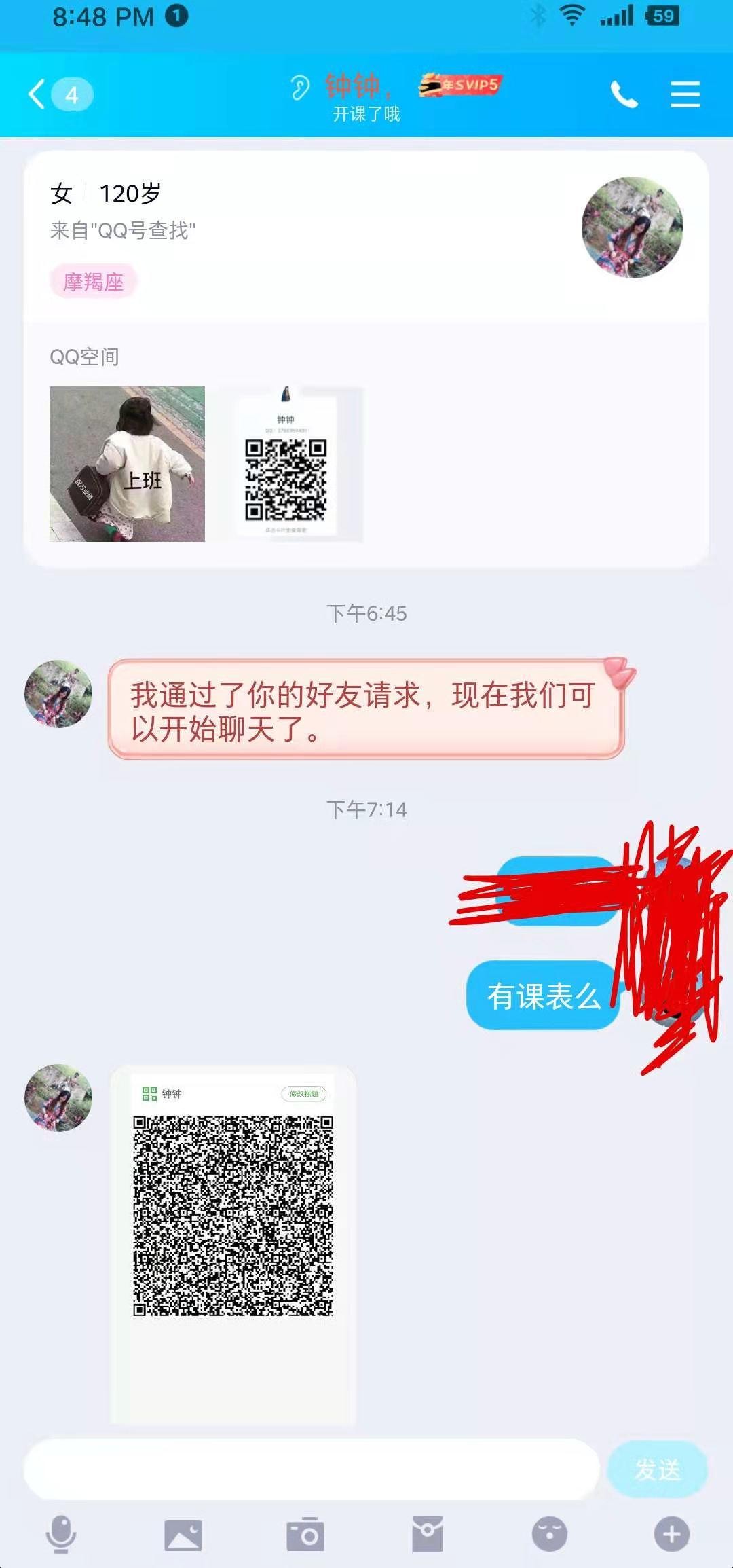Tap the 摩羯座 zodiac tag
The width and height of the screenshot is (733, 1568).
click(94, 282)
